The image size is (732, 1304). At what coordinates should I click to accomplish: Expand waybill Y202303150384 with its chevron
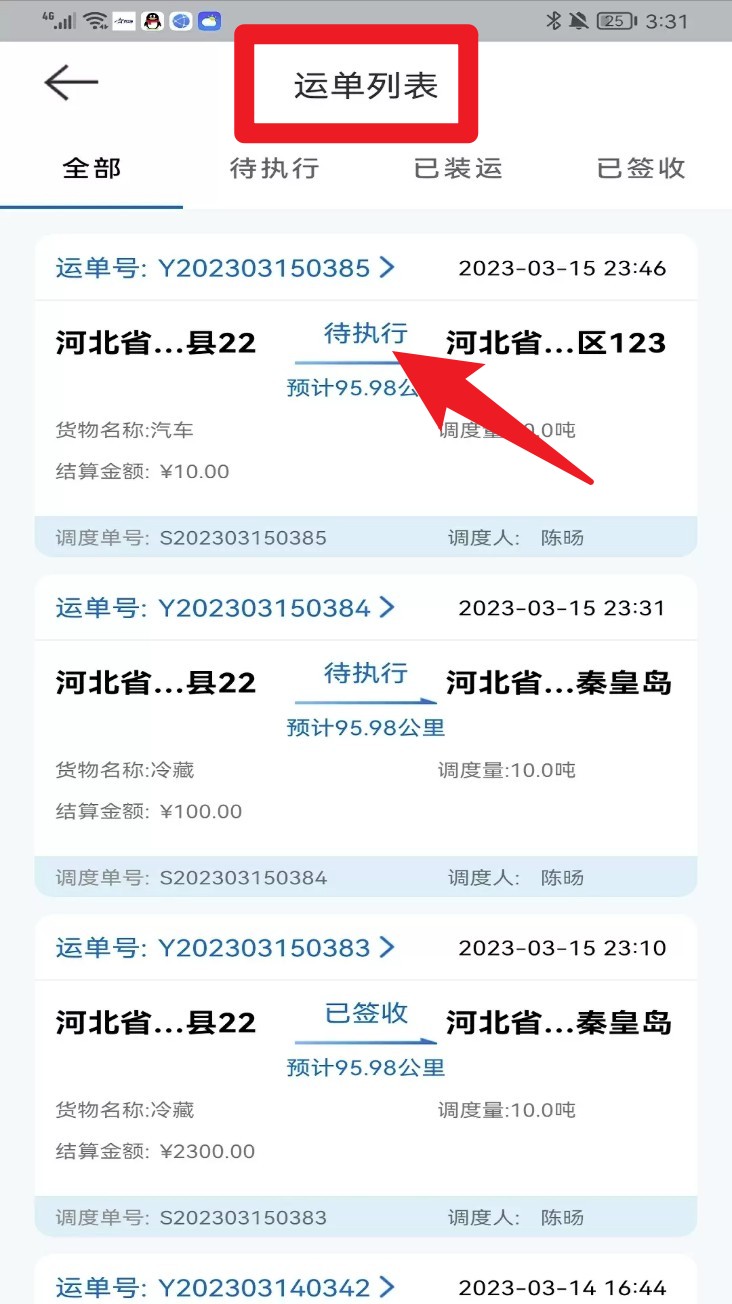point(389,608)
